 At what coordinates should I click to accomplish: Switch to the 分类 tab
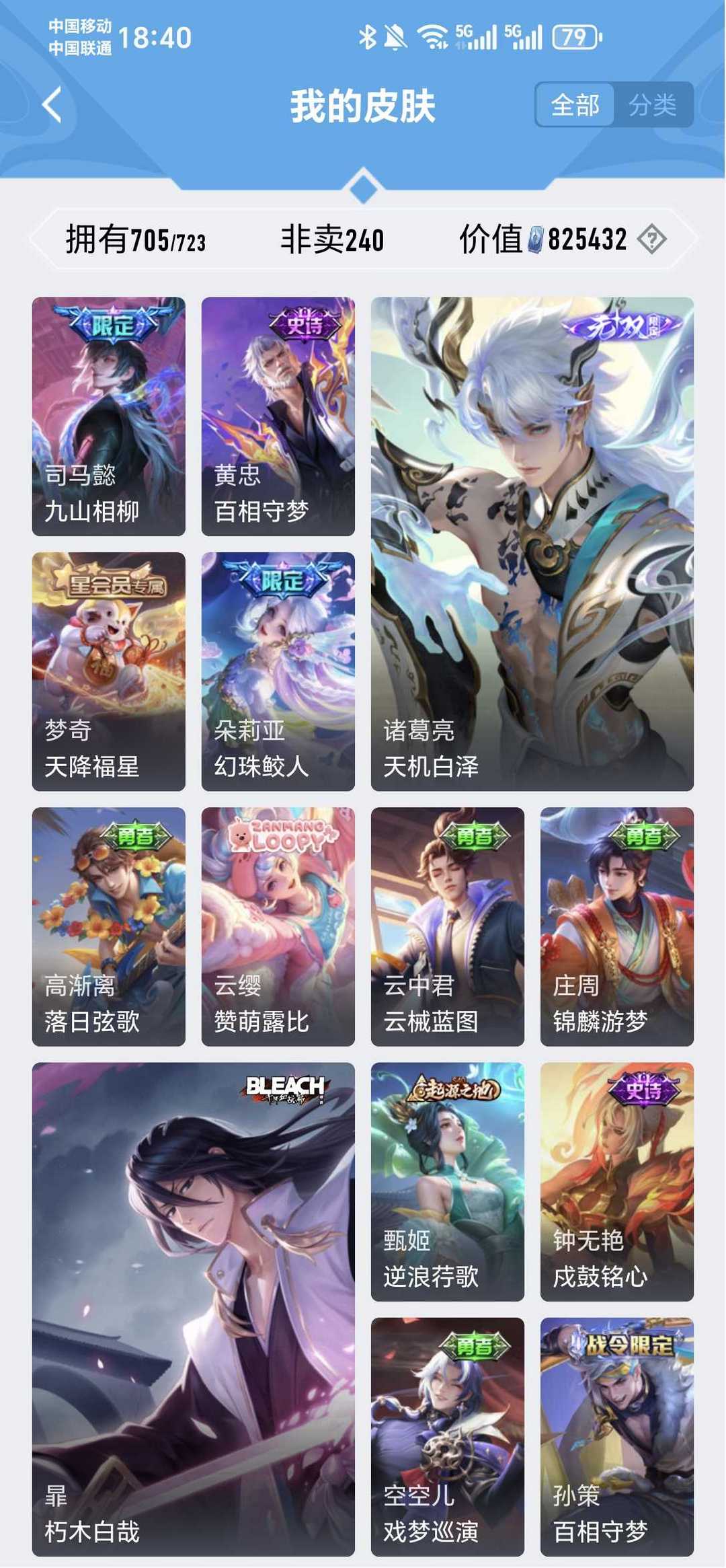pos(652,105)
